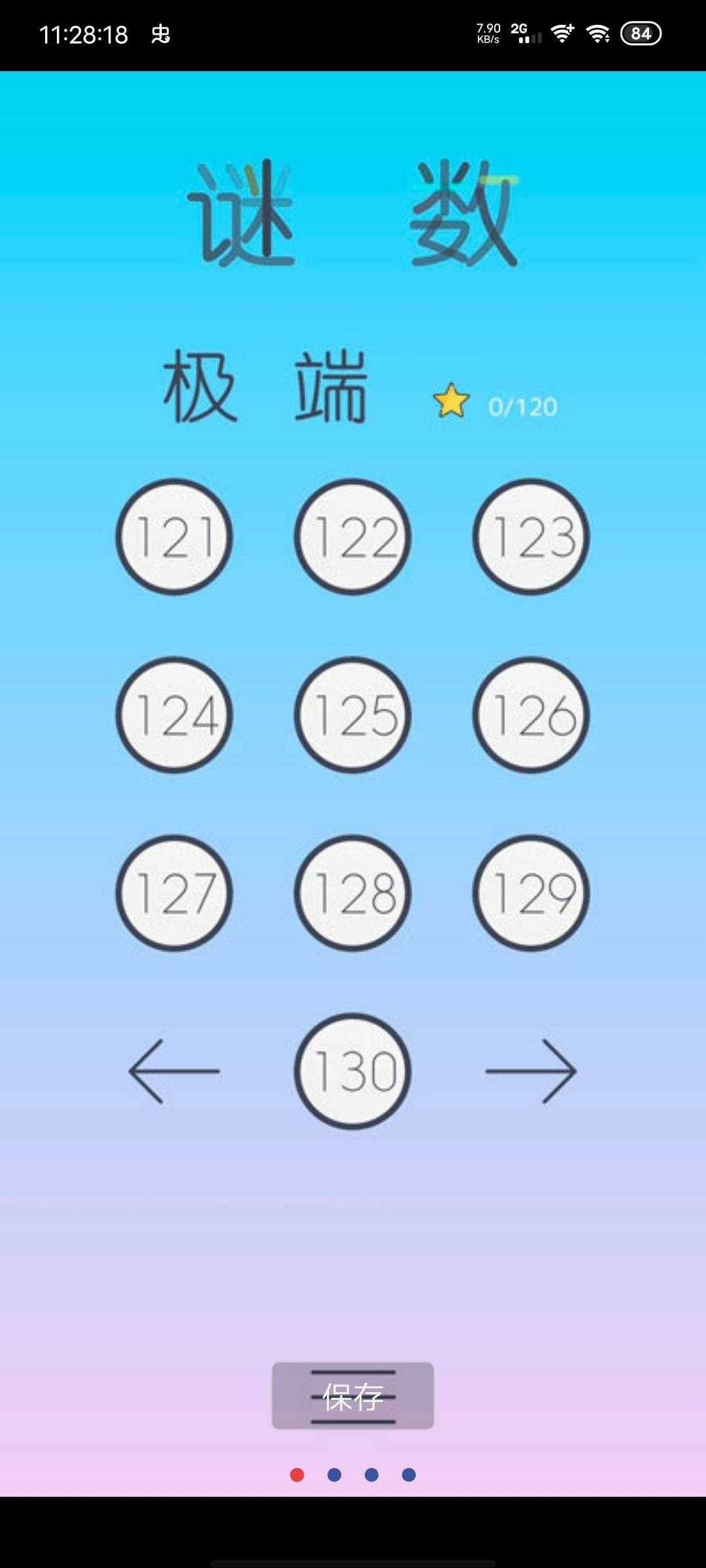This screenshot has height=1568, width=706.
Task: Tap the 保存 save button
Action: point(352,1396)
